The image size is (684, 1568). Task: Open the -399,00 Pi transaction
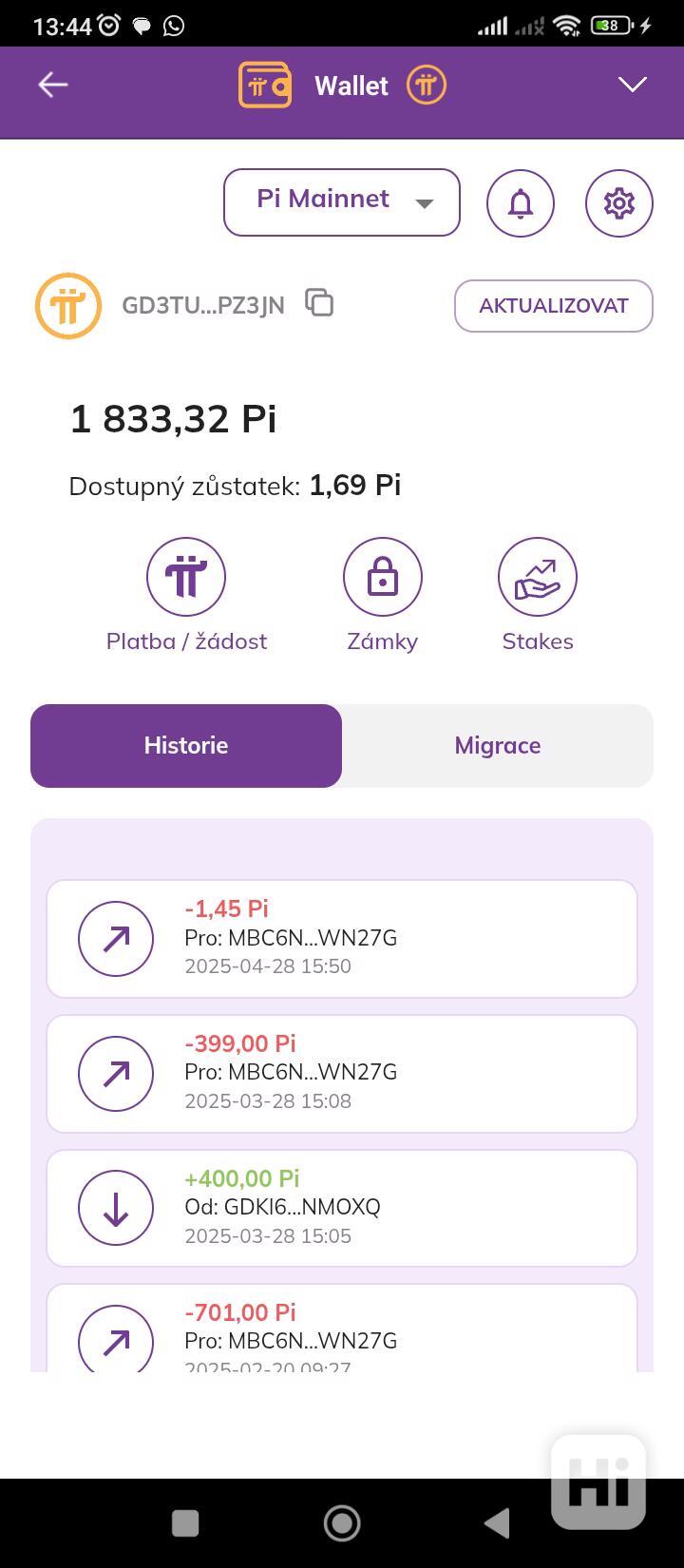pyautogui.click(x=342, y=1074)
